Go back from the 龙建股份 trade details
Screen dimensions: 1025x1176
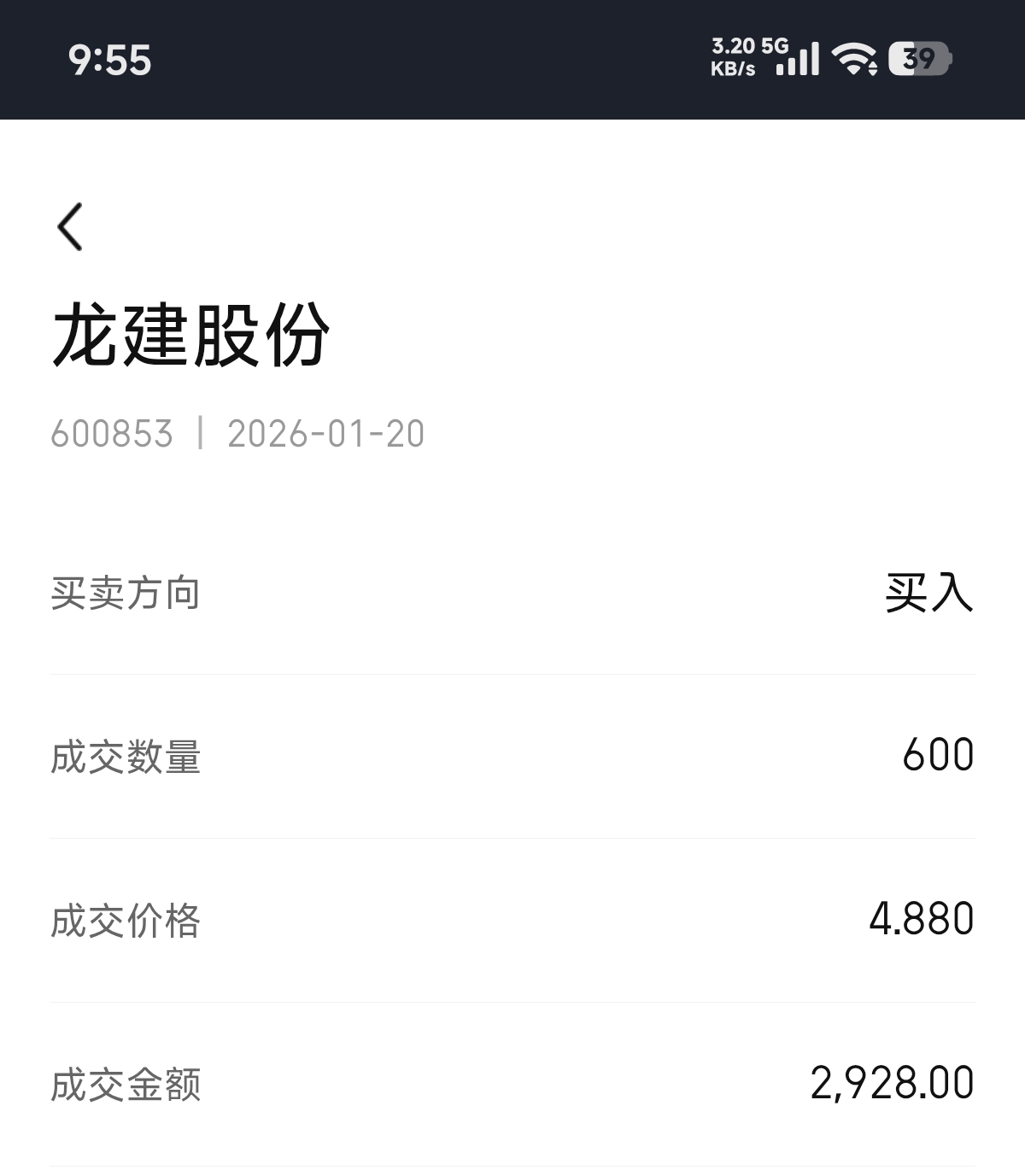(x=70, y=227)
